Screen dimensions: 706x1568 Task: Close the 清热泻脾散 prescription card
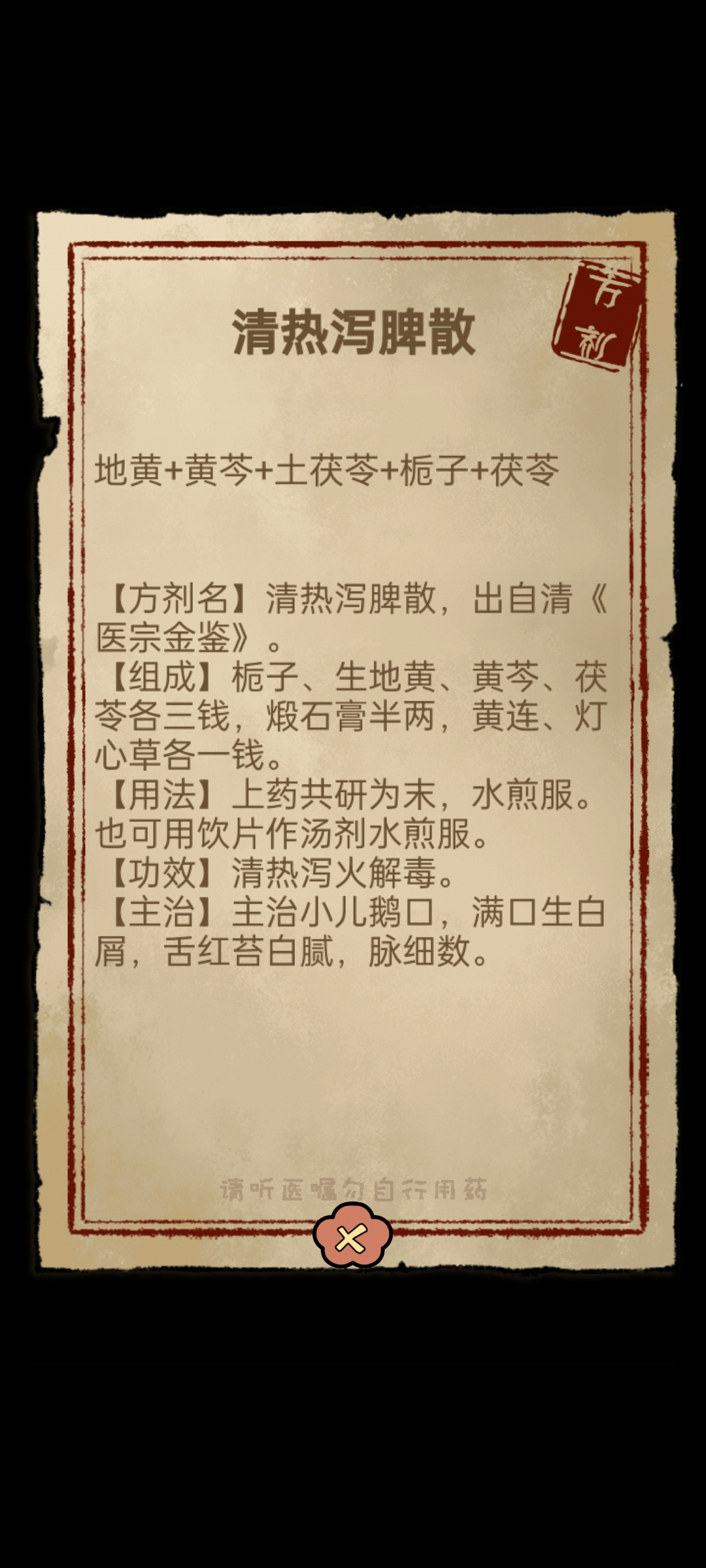click(352, 1235)
